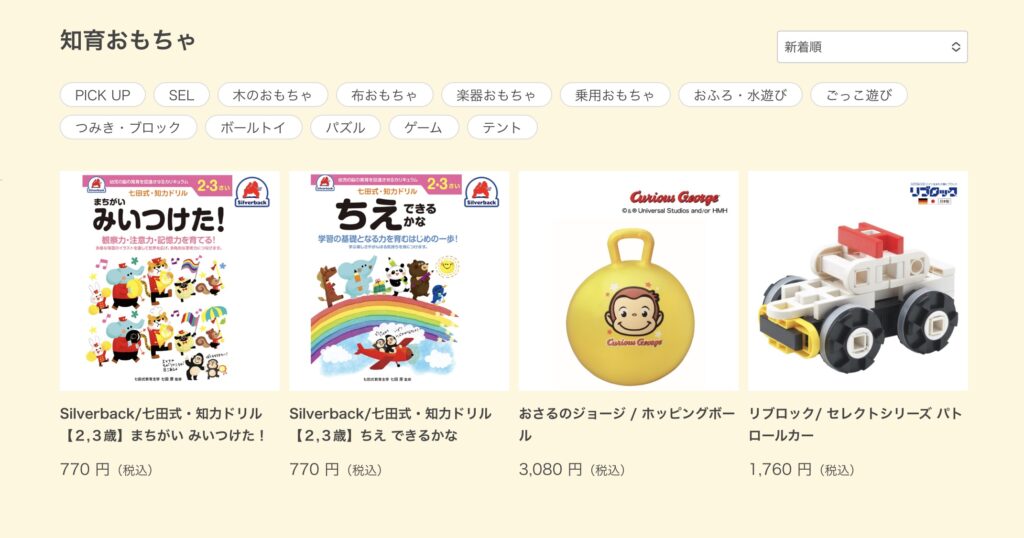
Task: Tap the ゲーム category chip
Action: [x=424, y=127]
